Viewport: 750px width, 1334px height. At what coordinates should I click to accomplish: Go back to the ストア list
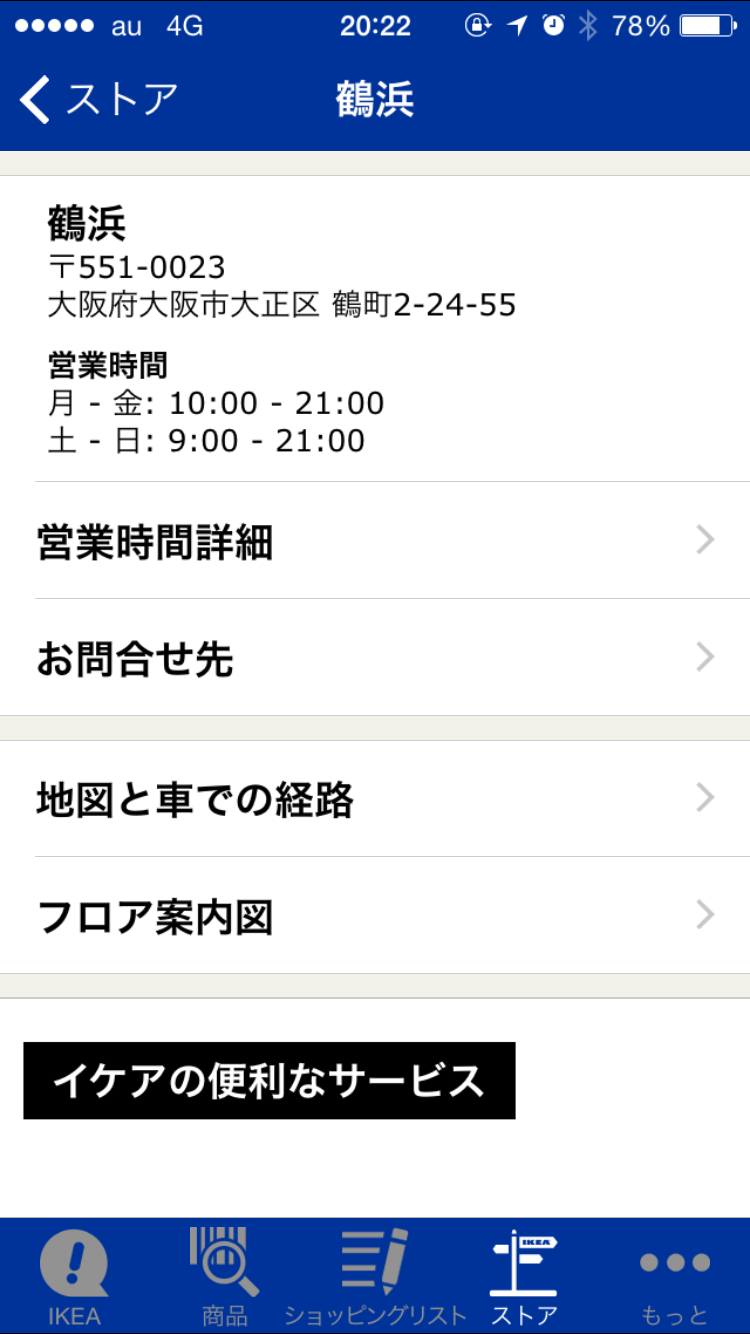pos(98,99)
